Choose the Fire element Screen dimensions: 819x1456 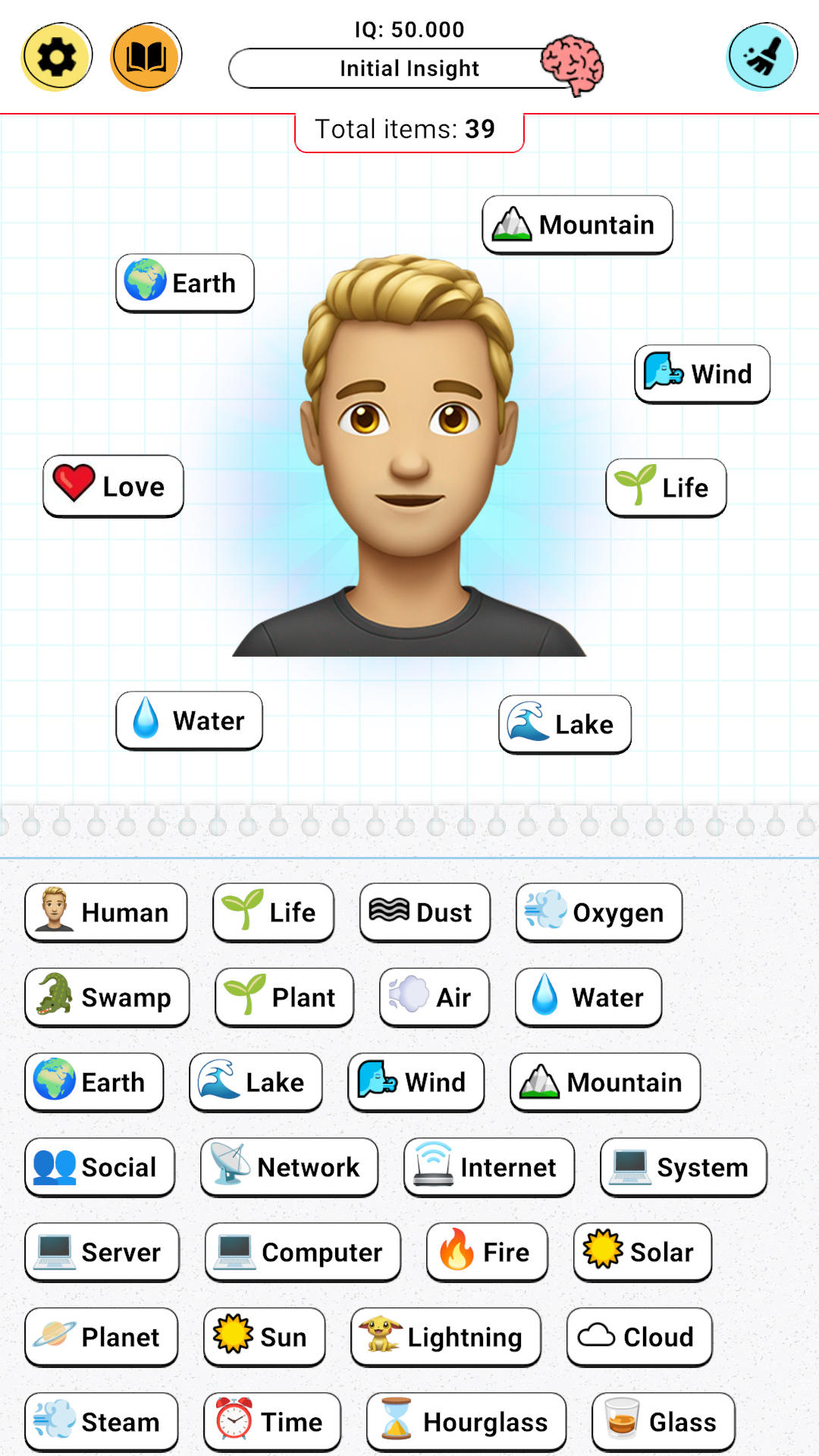pos(487,1252)
